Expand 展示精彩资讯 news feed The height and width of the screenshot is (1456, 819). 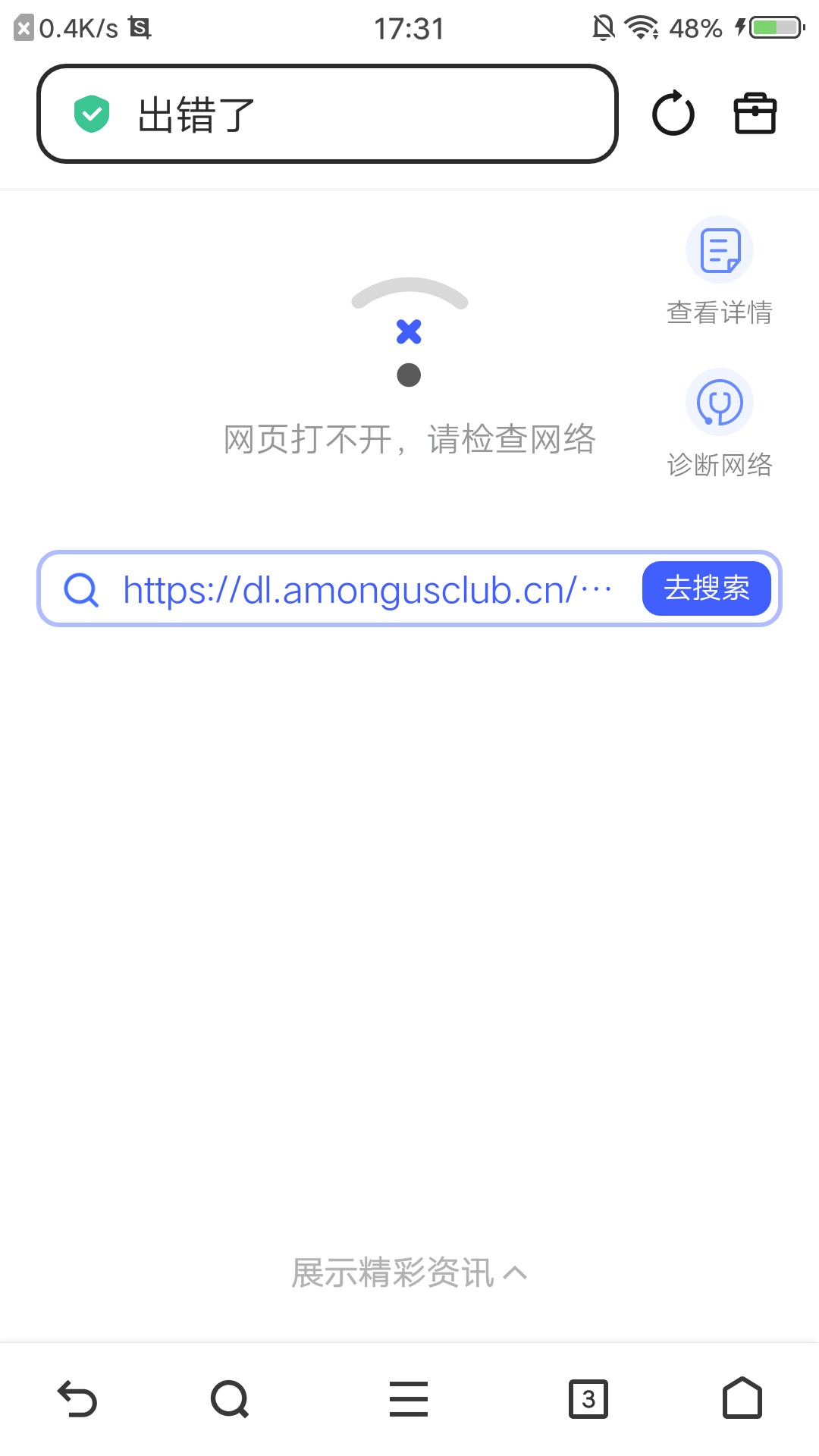click(x=409, y=1272)
